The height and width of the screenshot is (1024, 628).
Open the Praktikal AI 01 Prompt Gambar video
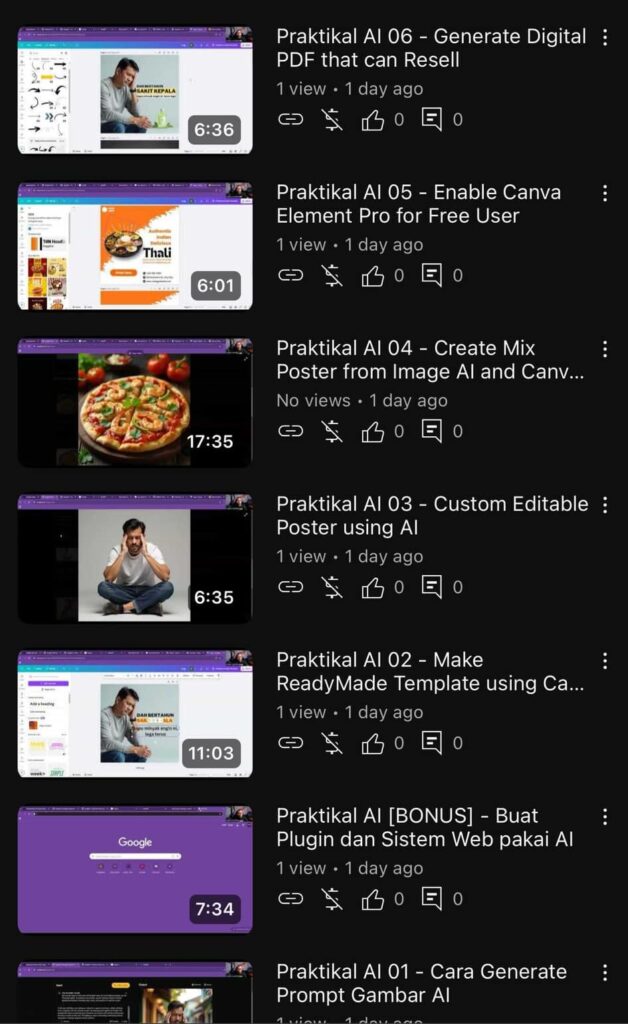click(x=135, y=995)
